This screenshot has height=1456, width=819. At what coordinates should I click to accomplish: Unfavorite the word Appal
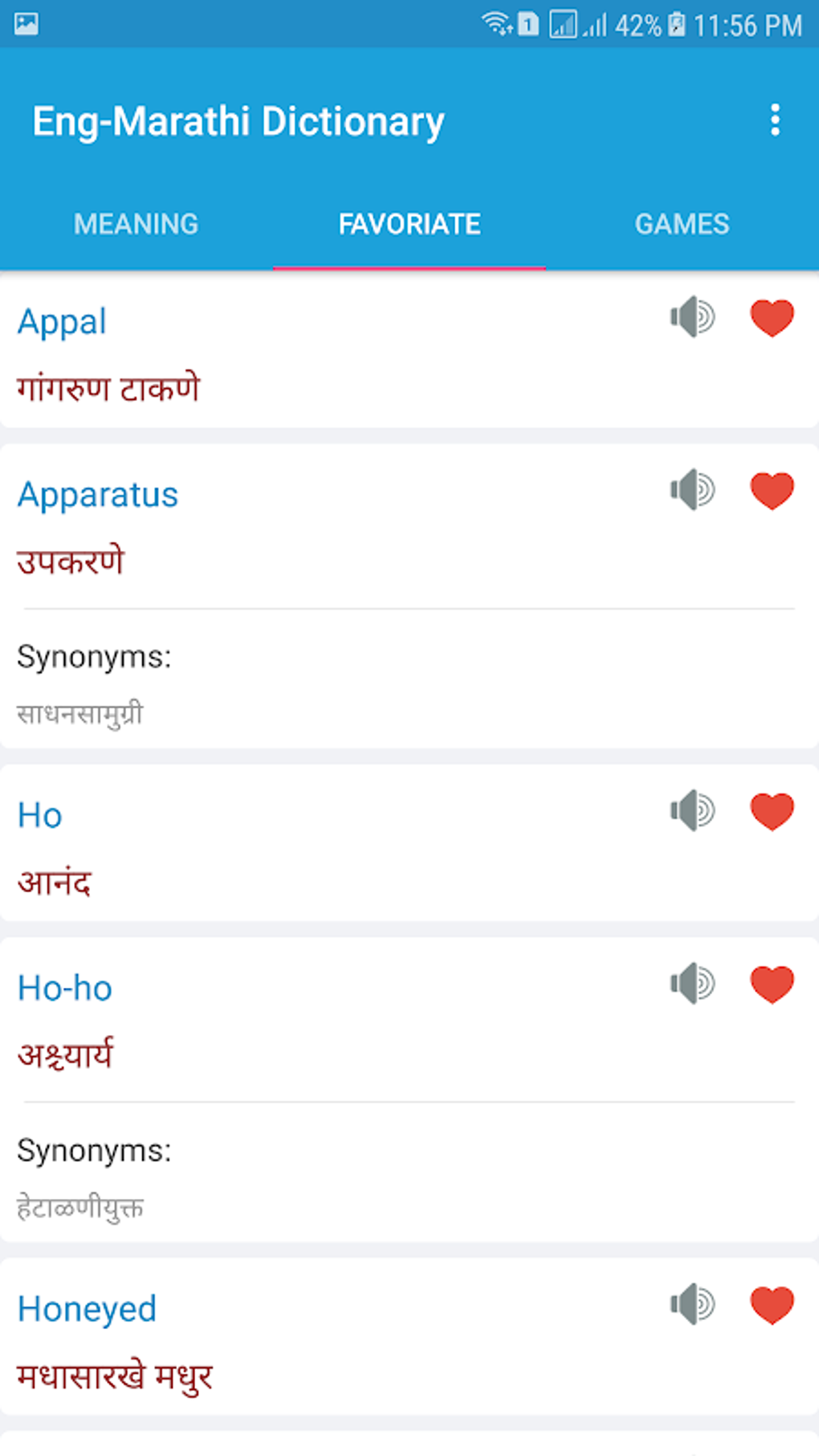[x=771, y=318]
